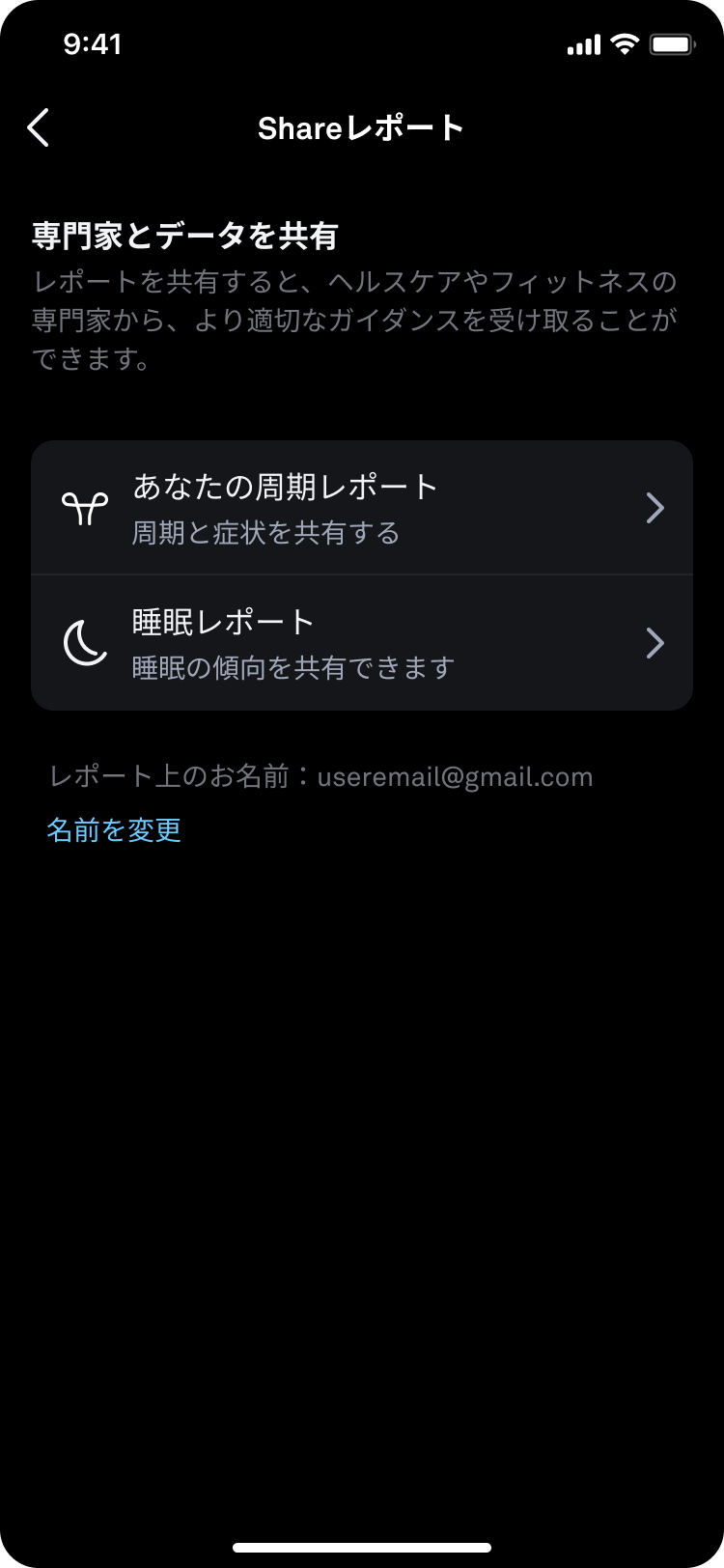This screenshot has height=1568, width=724.
Task: Go back from the Shareレポート screen
Action: 39,127
